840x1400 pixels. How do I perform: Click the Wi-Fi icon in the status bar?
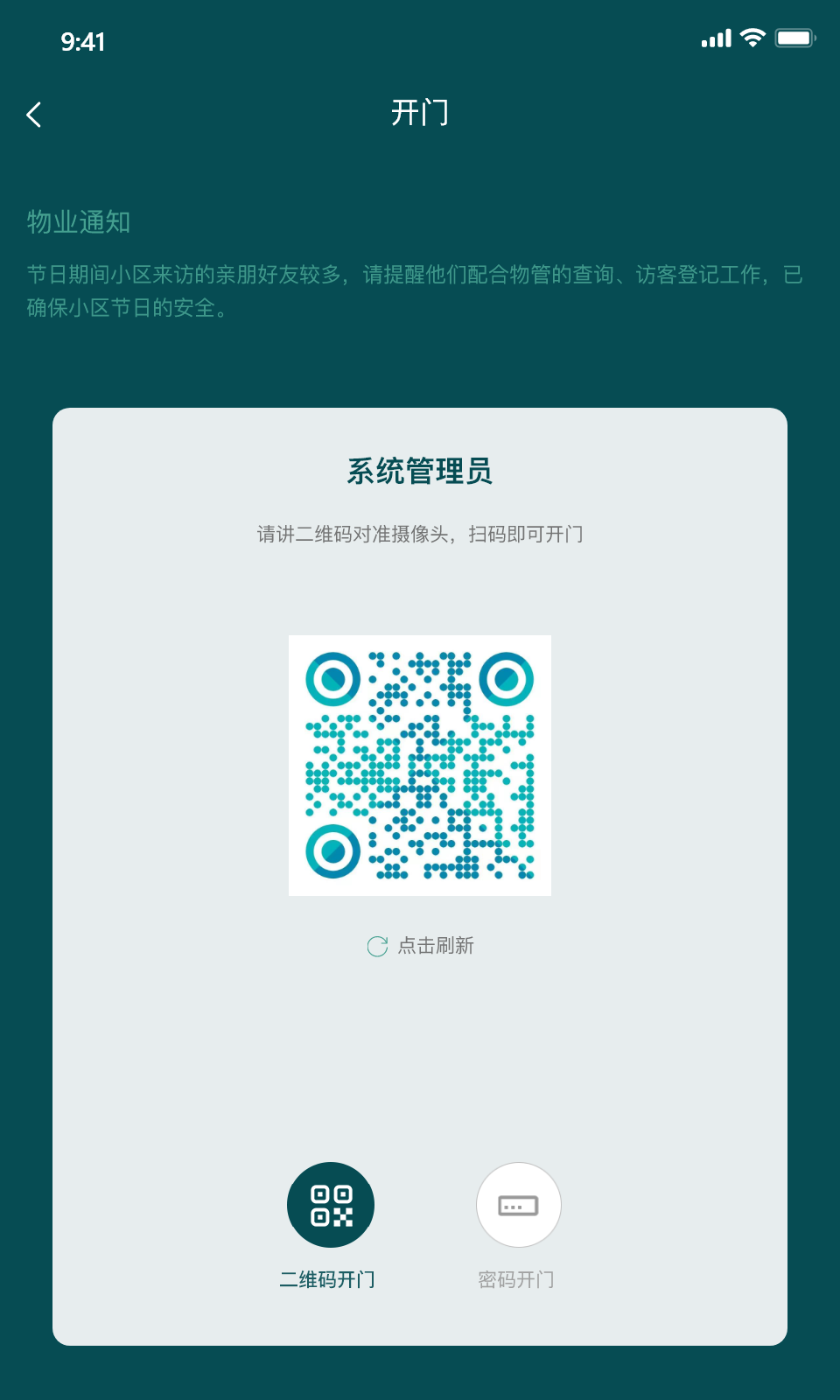tap(751, 38)
